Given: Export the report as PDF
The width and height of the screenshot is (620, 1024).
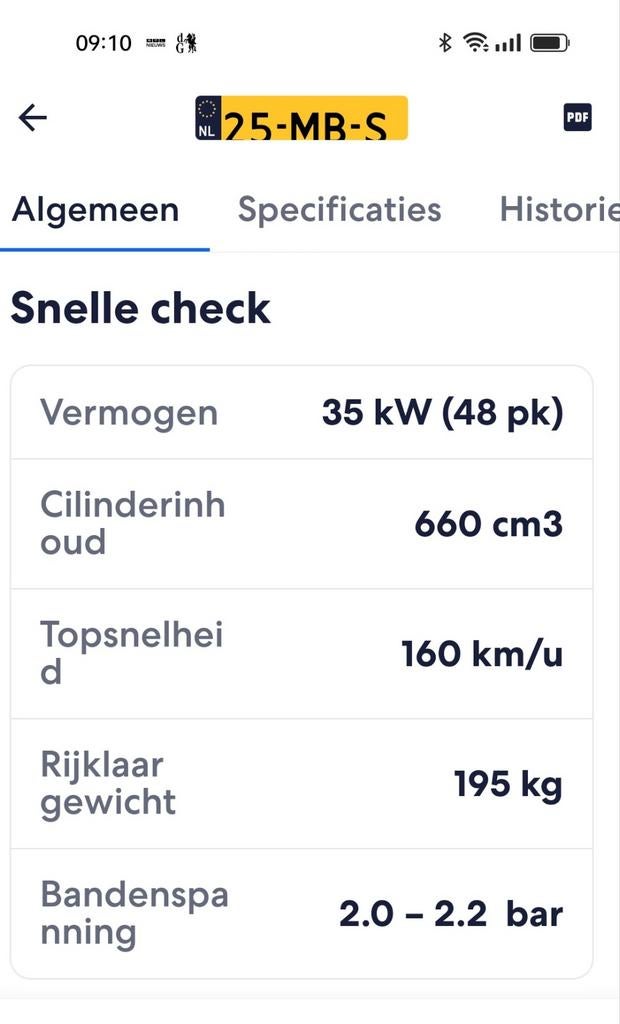Looking at the screenshot, I should tap(577, 118).
